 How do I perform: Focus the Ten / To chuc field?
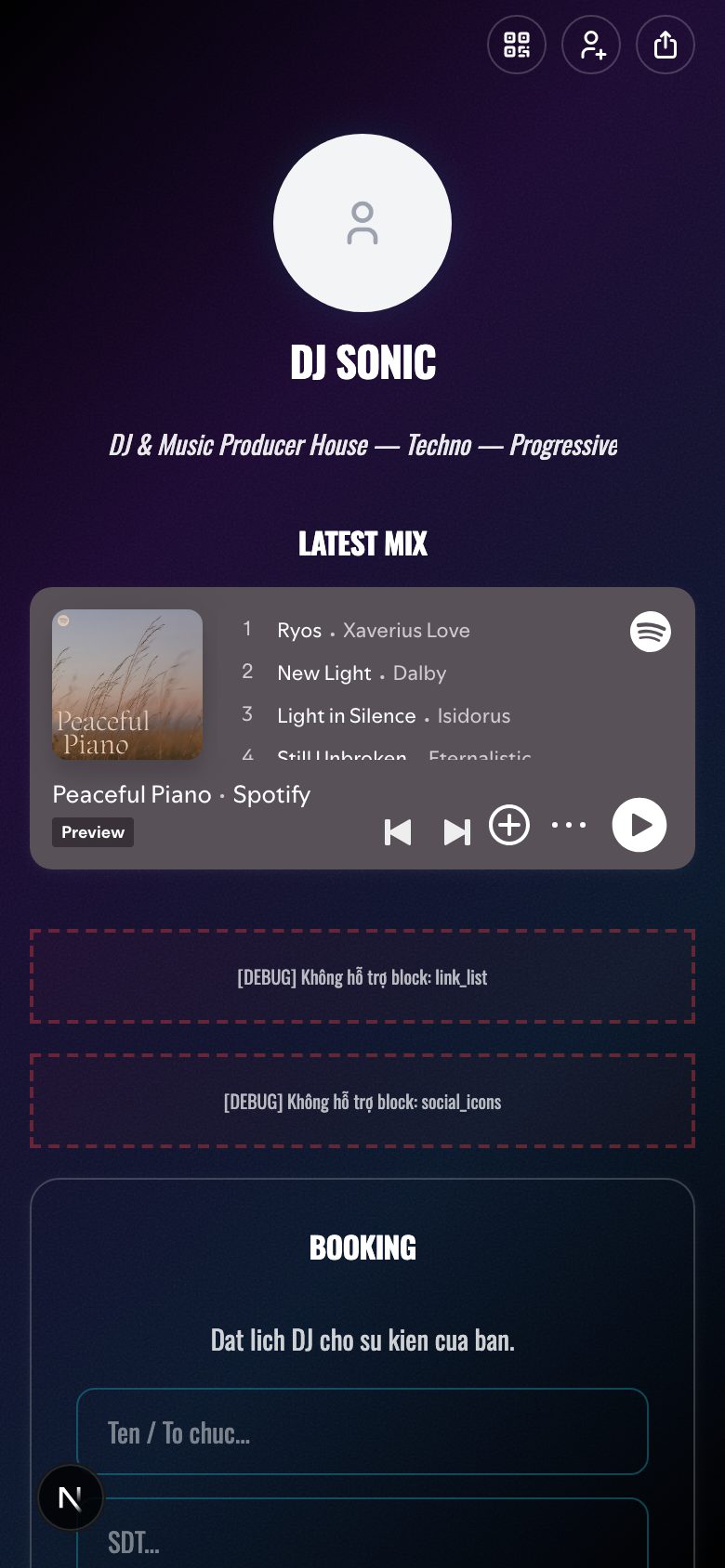[x=362, y=1431]
